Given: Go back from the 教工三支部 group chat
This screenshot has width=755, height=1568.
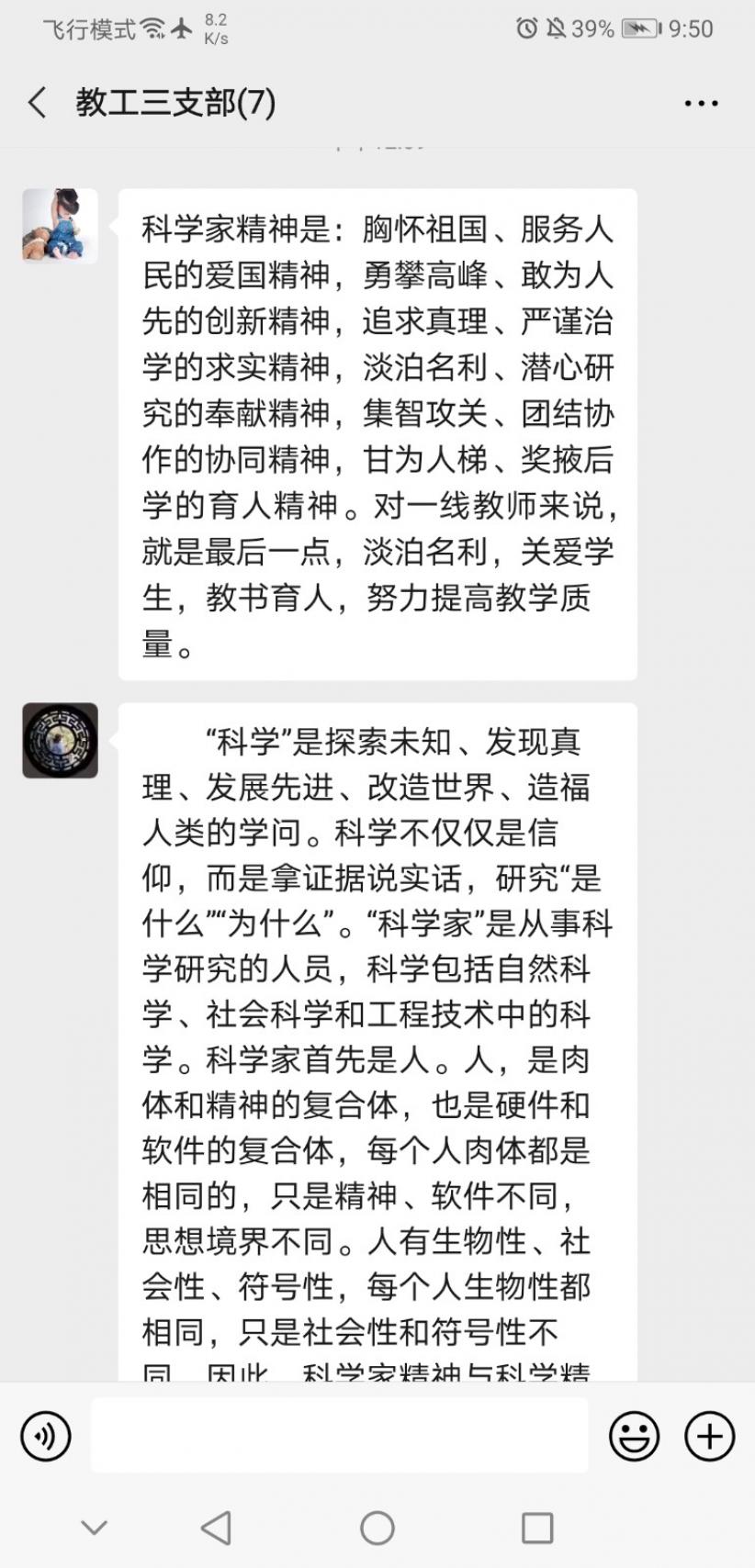Looking at the screenshot, I should tap(38, 103).
